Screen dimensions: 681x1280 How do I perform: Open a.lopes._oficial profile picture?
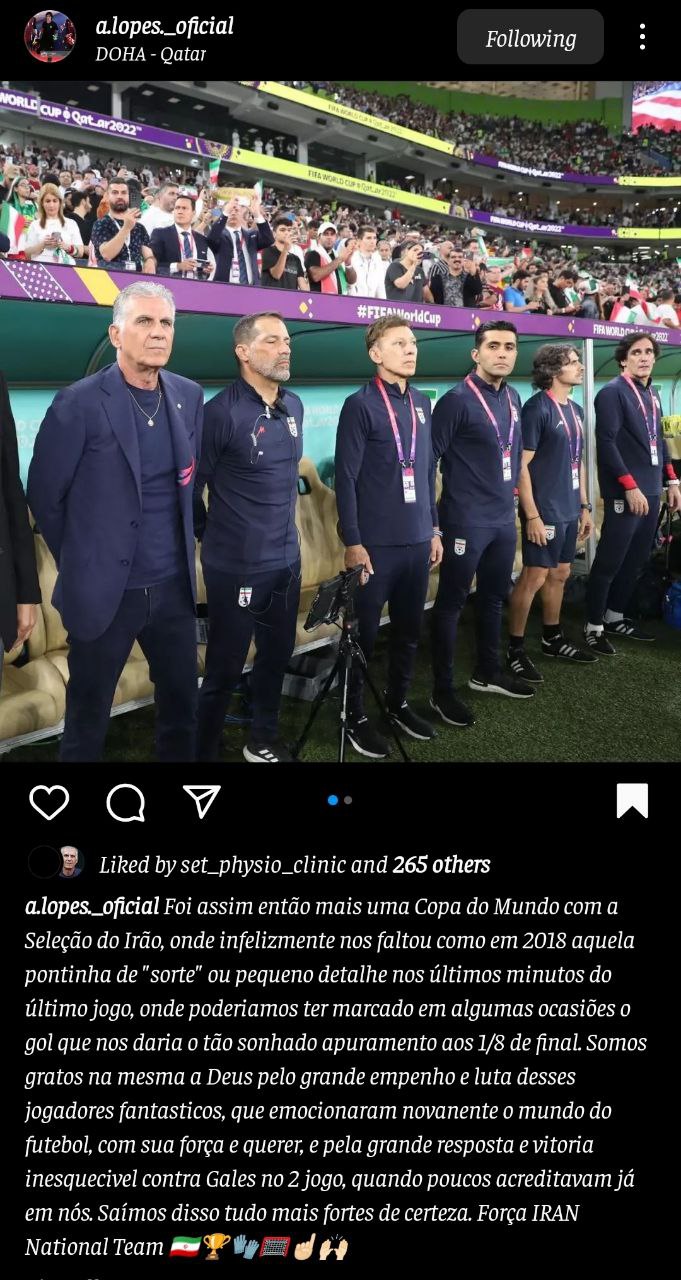pyautogui.click(x=49, y=37)
